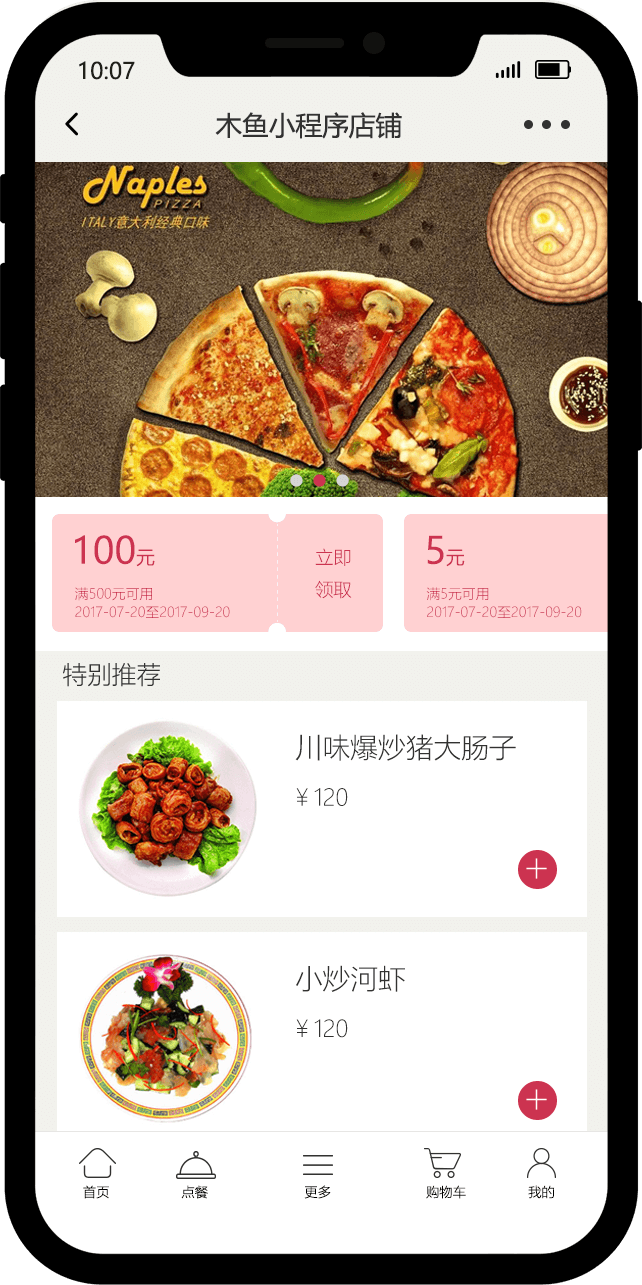Go back using the header arrow
Screen dimensions: 642x1285
(72, 125)
